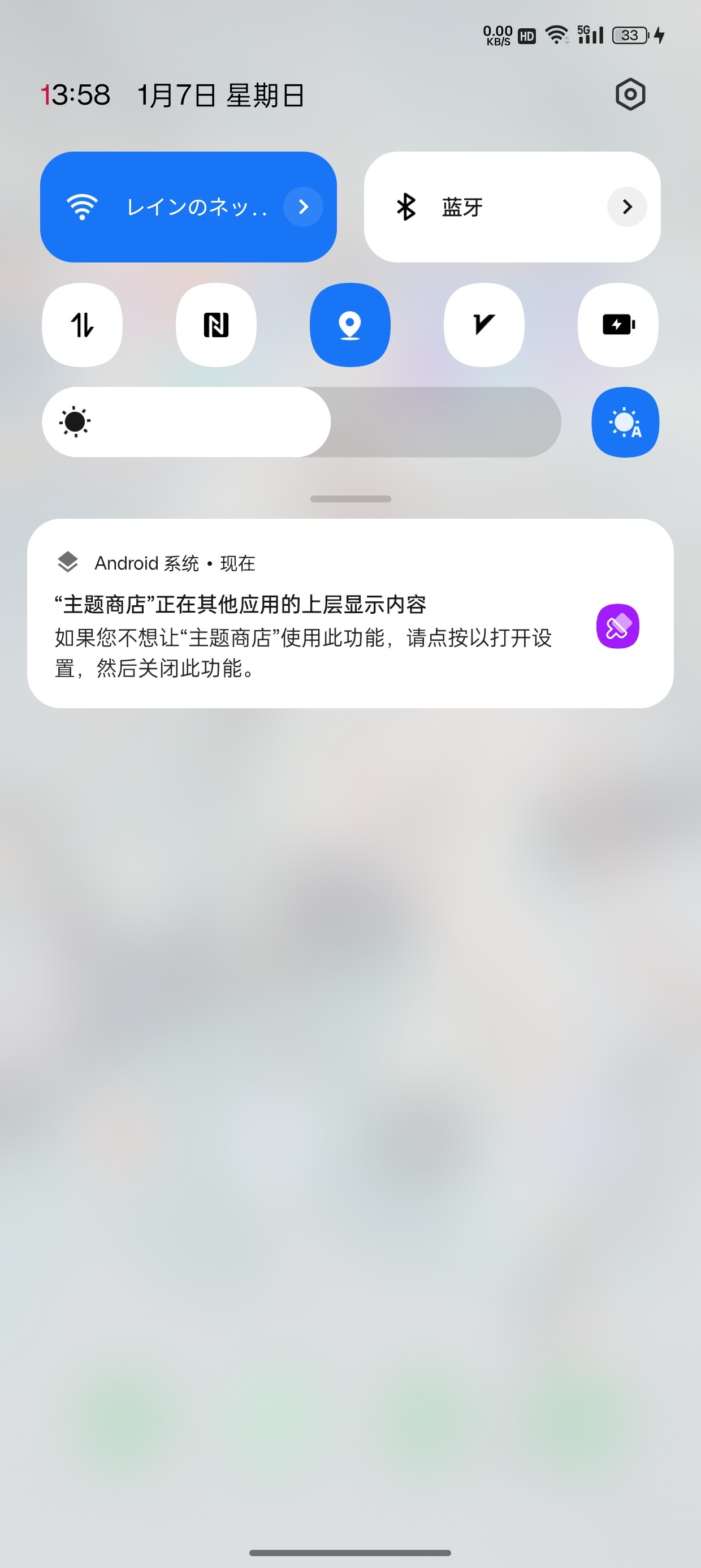Disable the location toggle
Screen dimensions: 701x1568
click(x=350, y=325)
